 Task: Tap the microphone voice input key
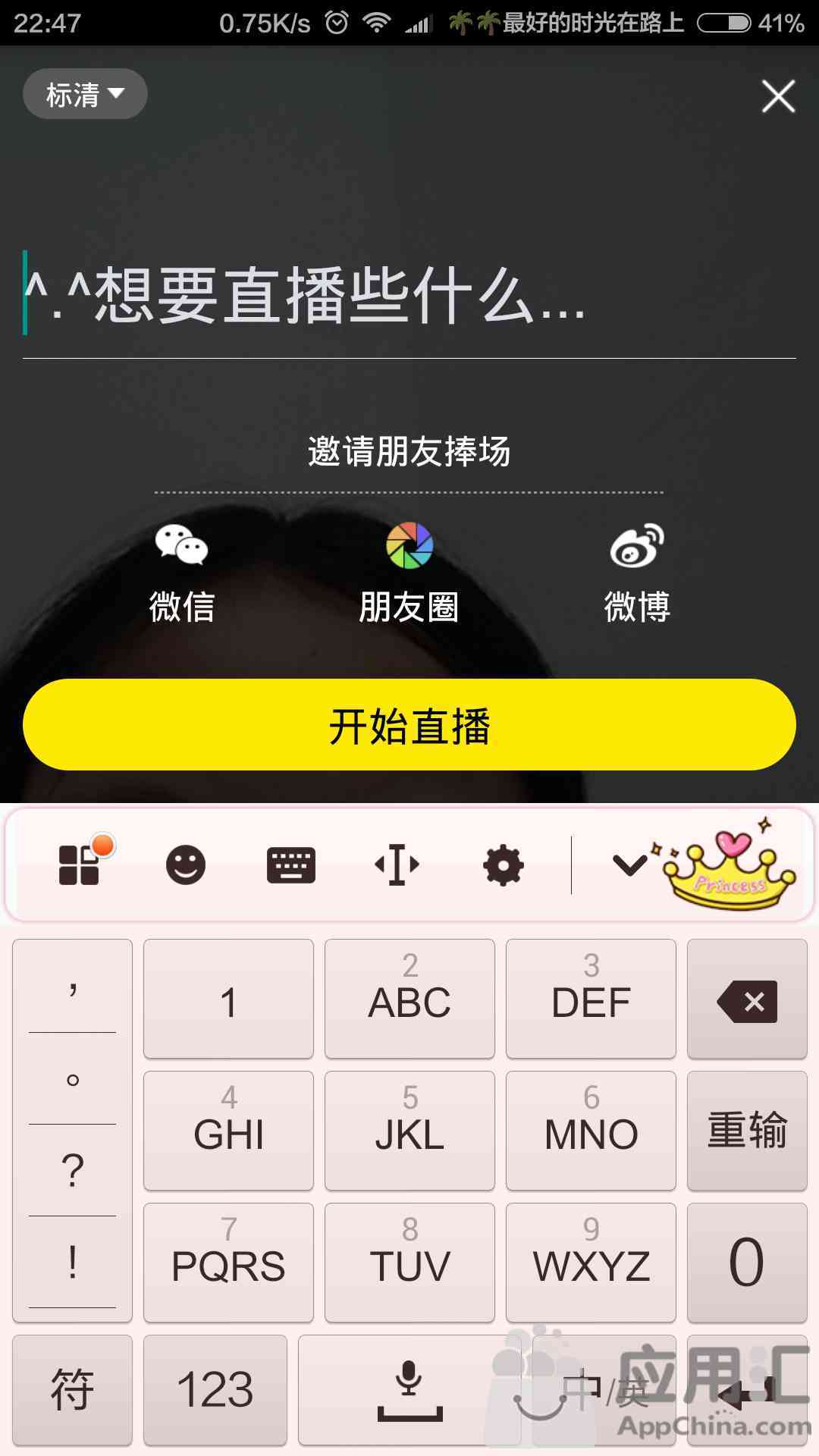click(409, 1389)
